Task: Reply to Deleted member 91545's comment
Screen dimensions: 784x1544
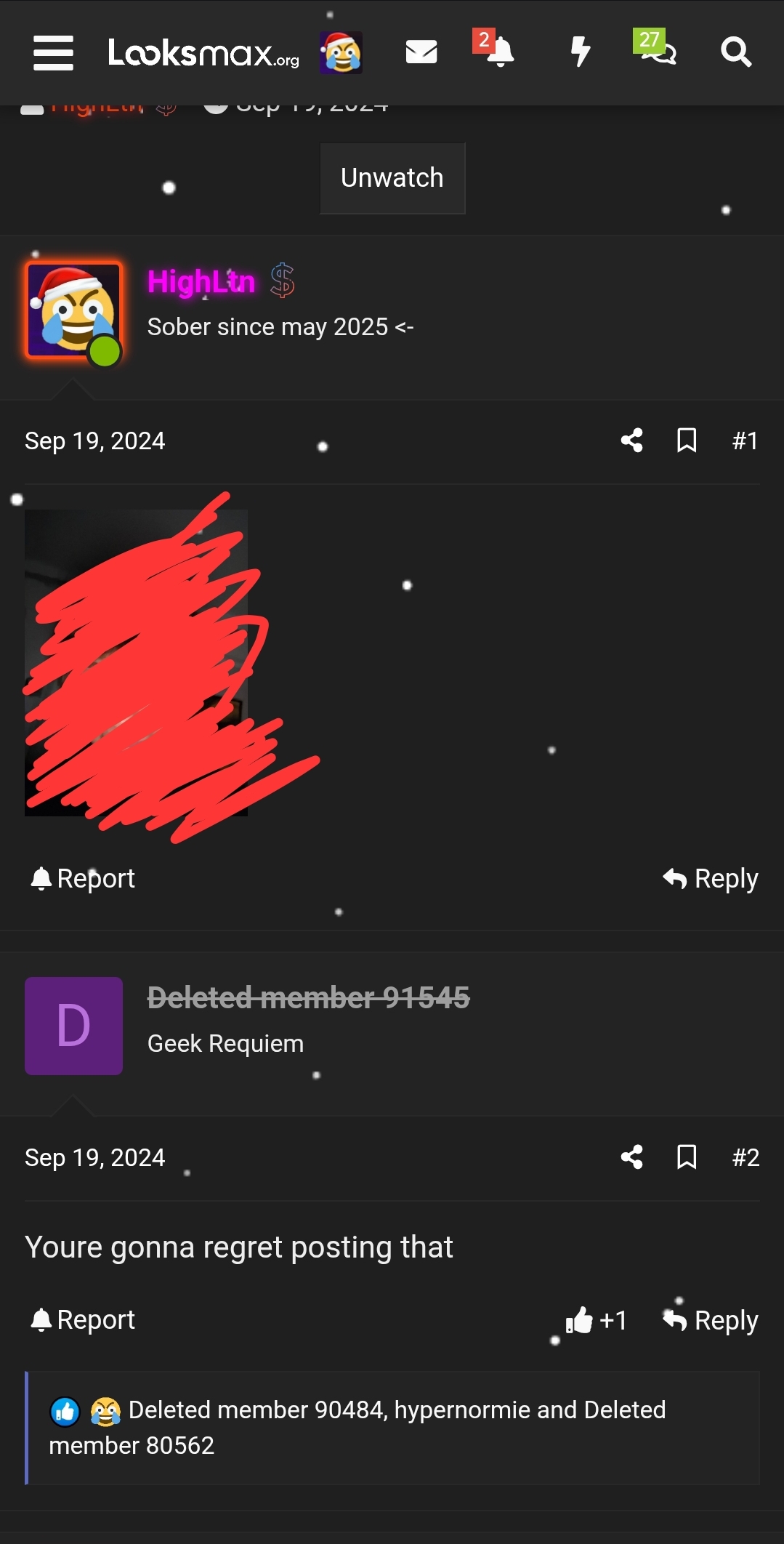Action: click(710, 1319)
